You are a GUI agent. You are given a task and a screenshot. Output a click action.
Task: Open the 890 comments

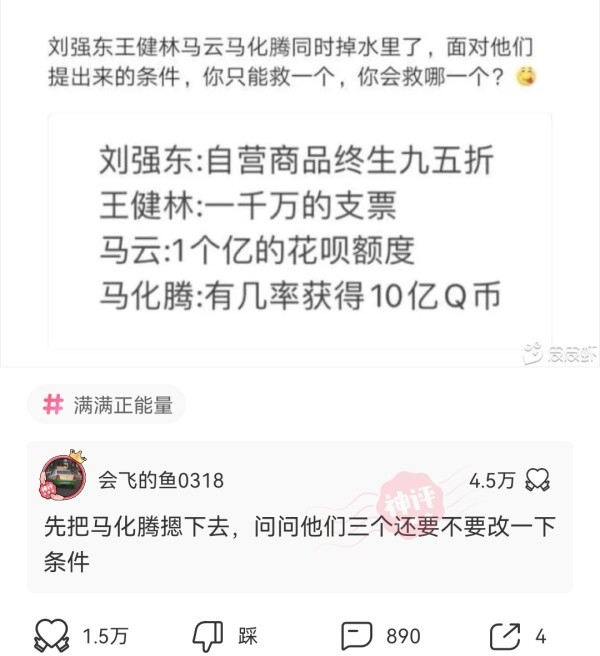pos(357,635)
